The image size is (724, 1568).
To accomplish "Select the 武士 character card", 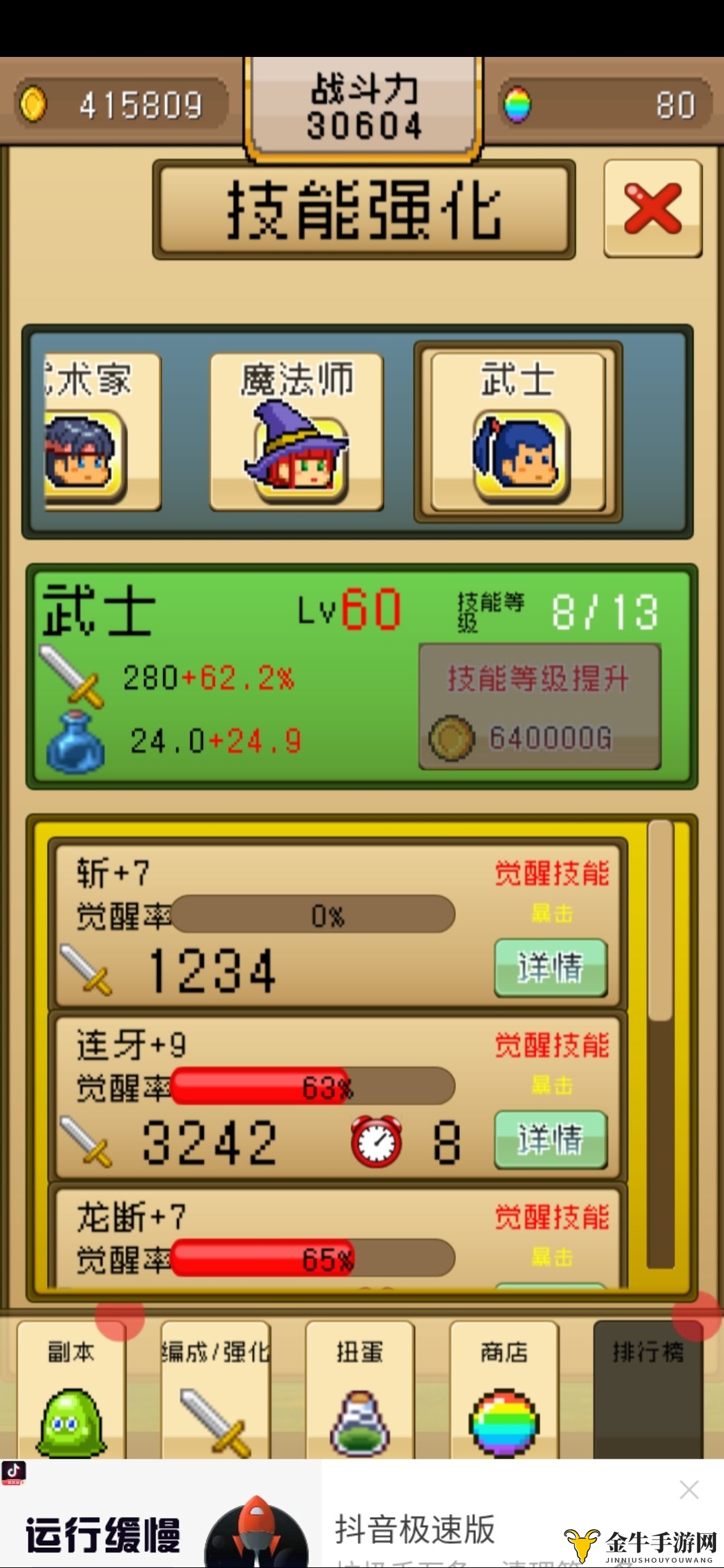I will 518,433.
